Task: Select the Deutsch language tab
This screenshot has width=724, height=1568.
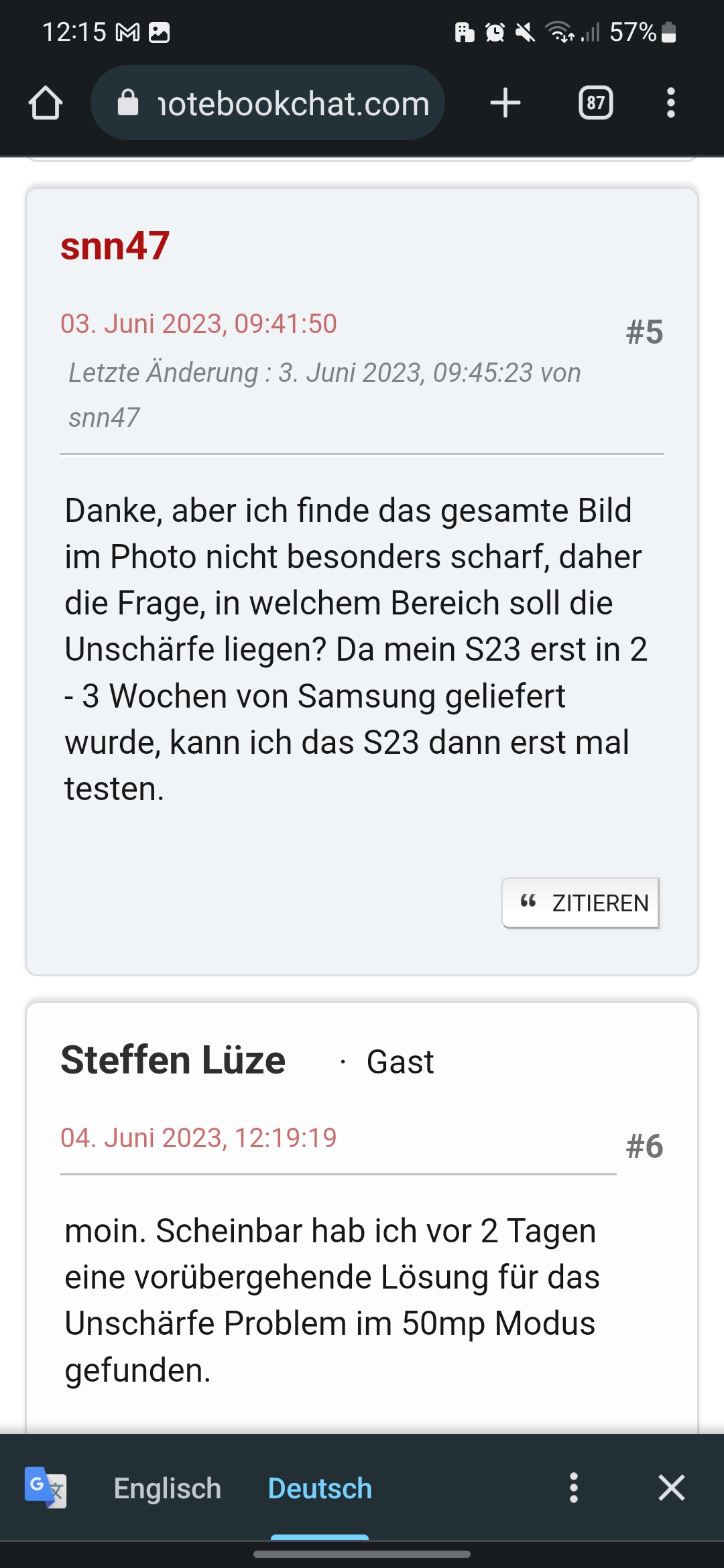Action: 320,1488
